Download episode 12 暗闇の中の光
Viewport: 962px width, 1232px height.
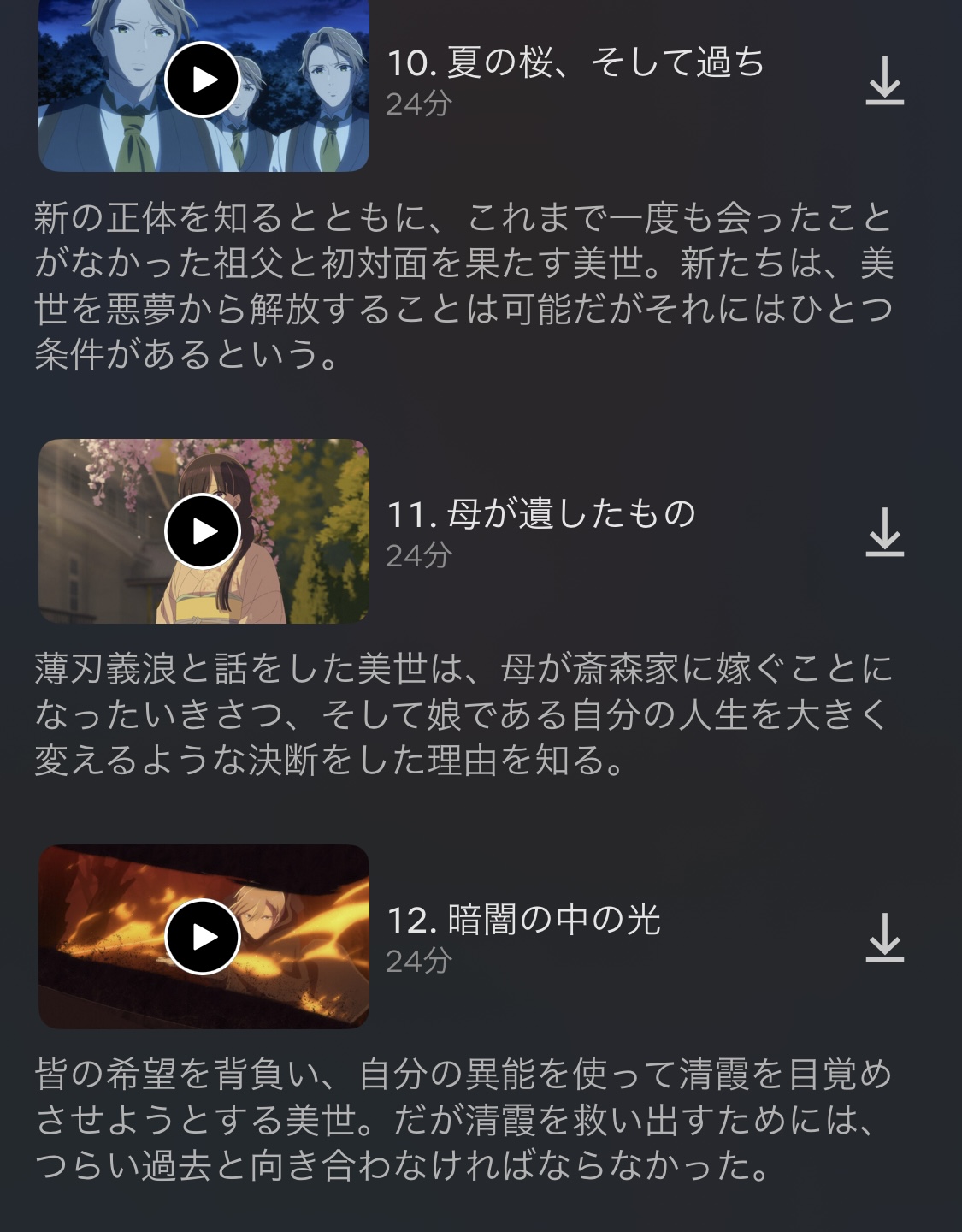point(884,938)
